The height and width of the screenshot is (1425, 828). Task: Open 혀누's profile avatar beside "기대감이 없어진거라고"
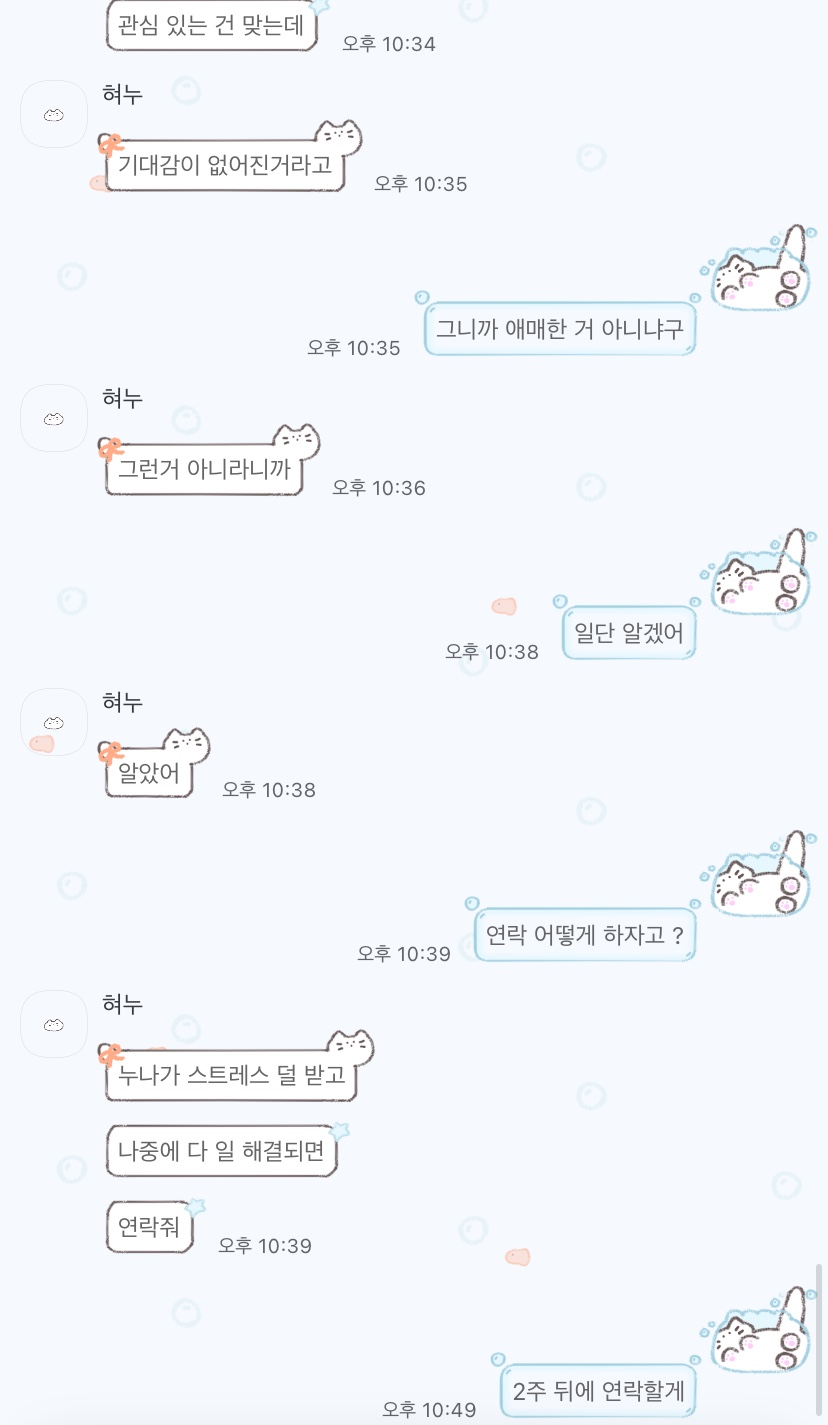54,114
